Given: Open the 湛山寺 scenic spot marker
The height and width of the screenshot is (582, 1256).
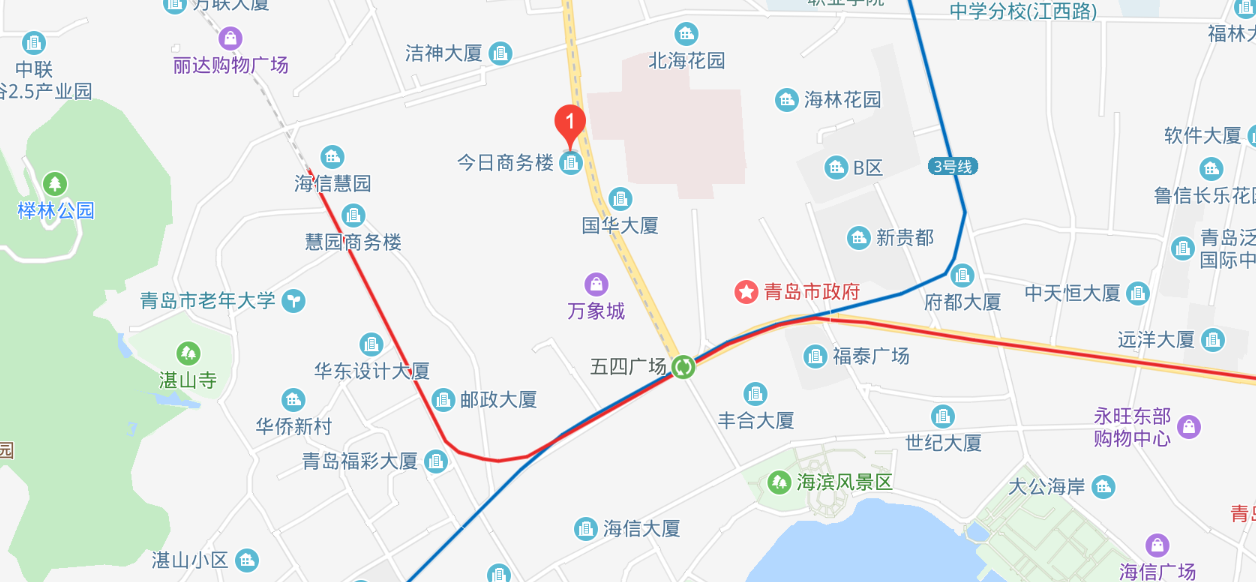Looking at the screenshot, I should 188,353.
